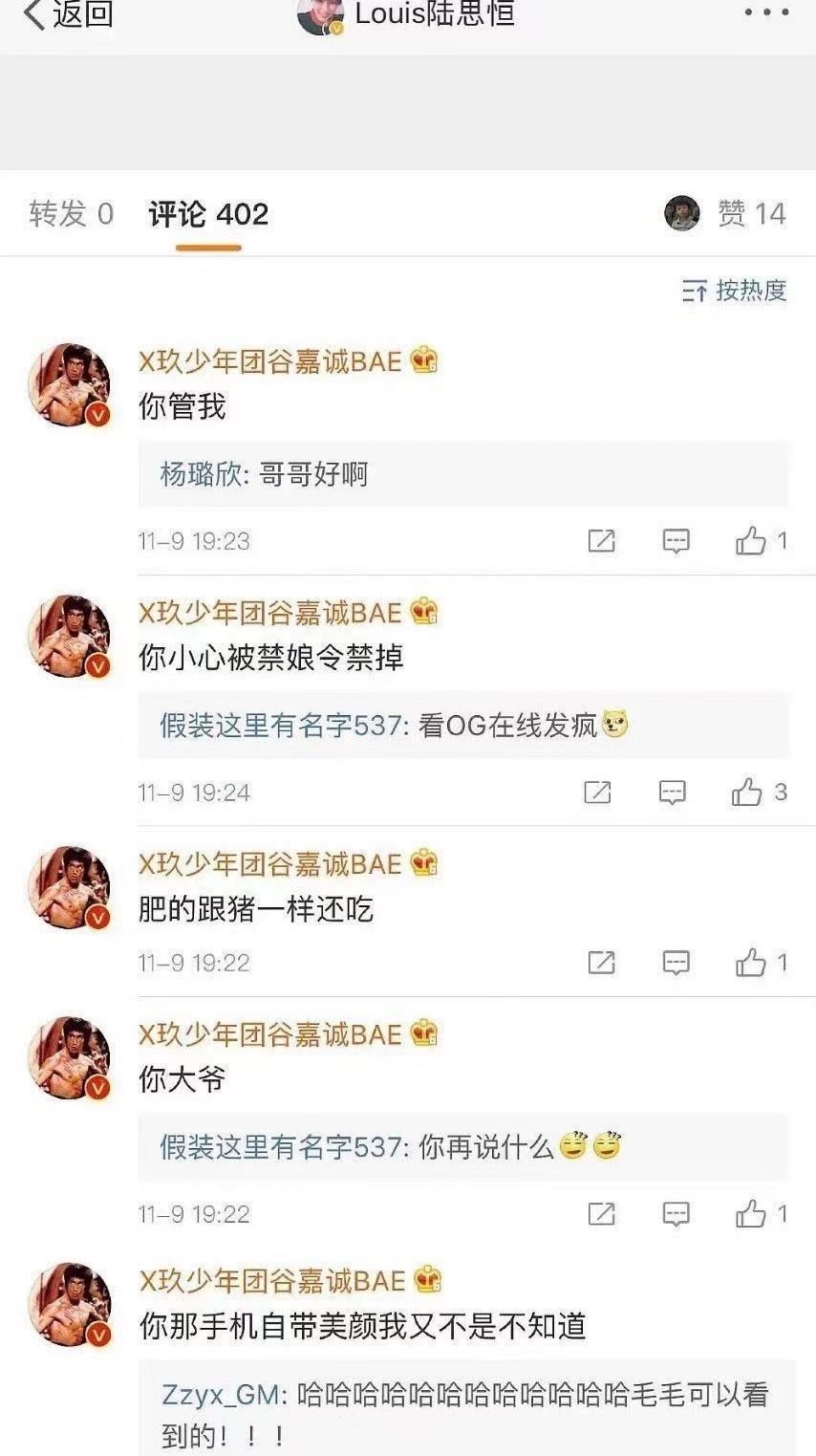Like the comment 你管我

pos(752,541)
